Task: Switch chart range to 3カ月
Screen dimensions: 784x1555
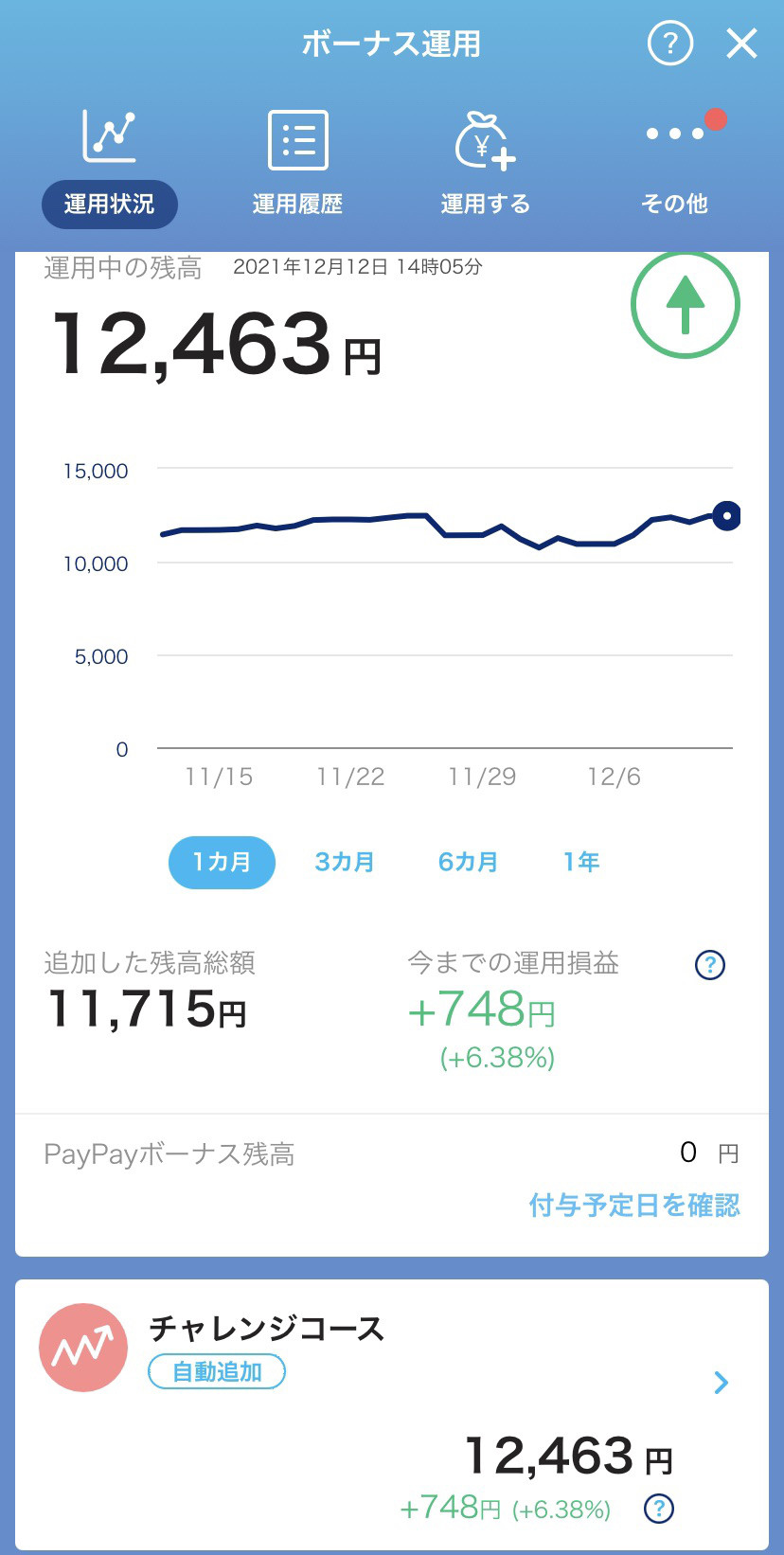Action: tap(345, 862)
